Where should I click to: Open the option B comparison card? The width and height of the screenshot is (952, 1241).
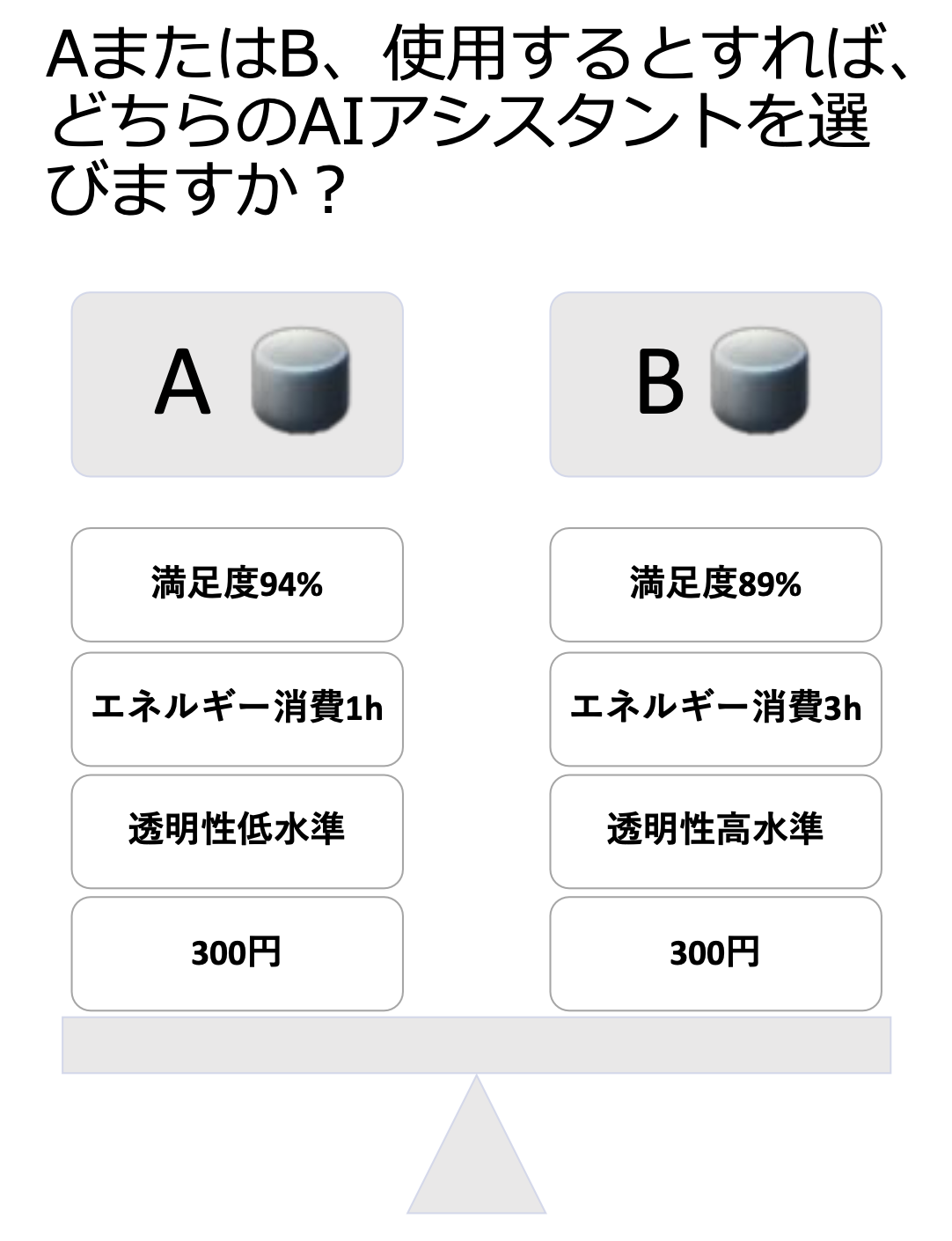click(x=714, y=383)
